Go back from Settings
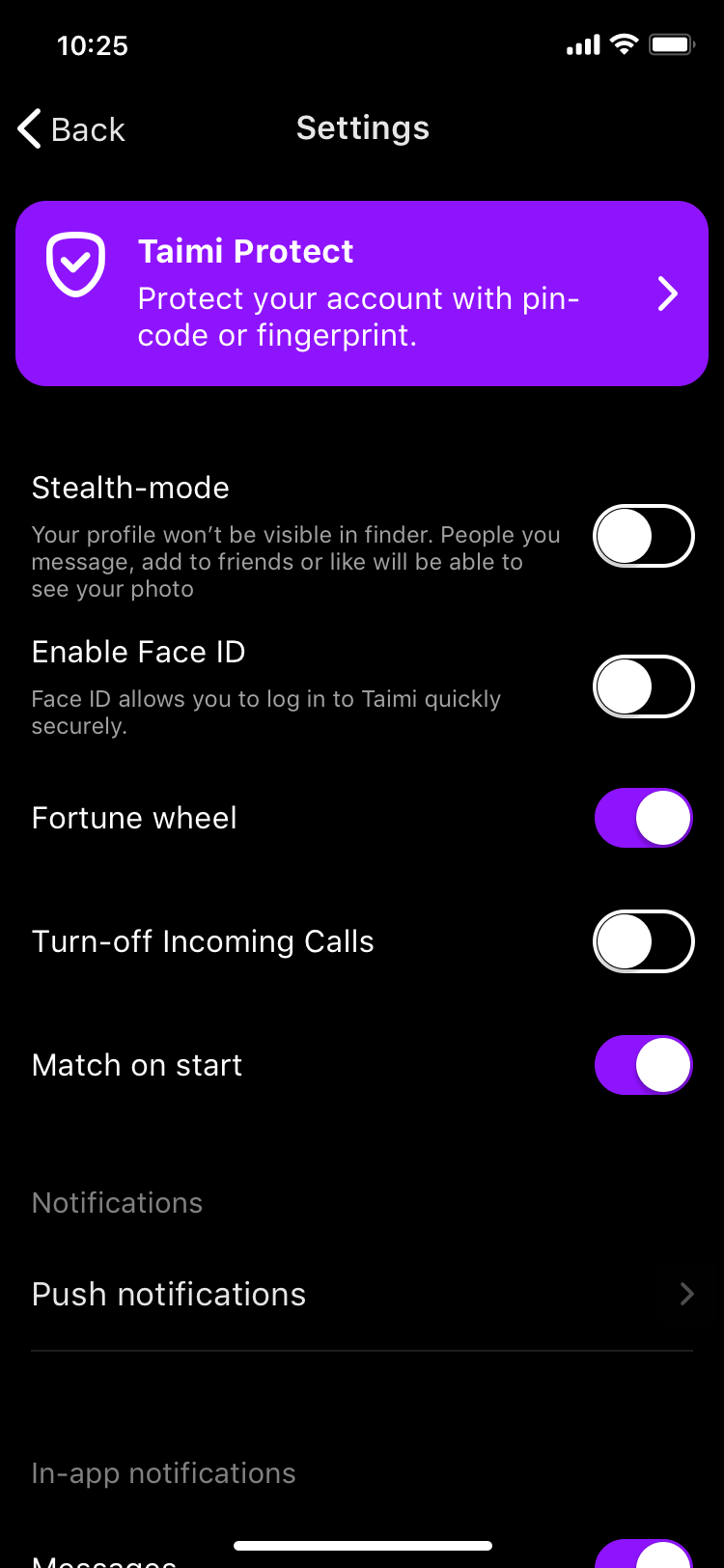The width and height of the screenshot is (724, 1568). [x=71, y=129]
